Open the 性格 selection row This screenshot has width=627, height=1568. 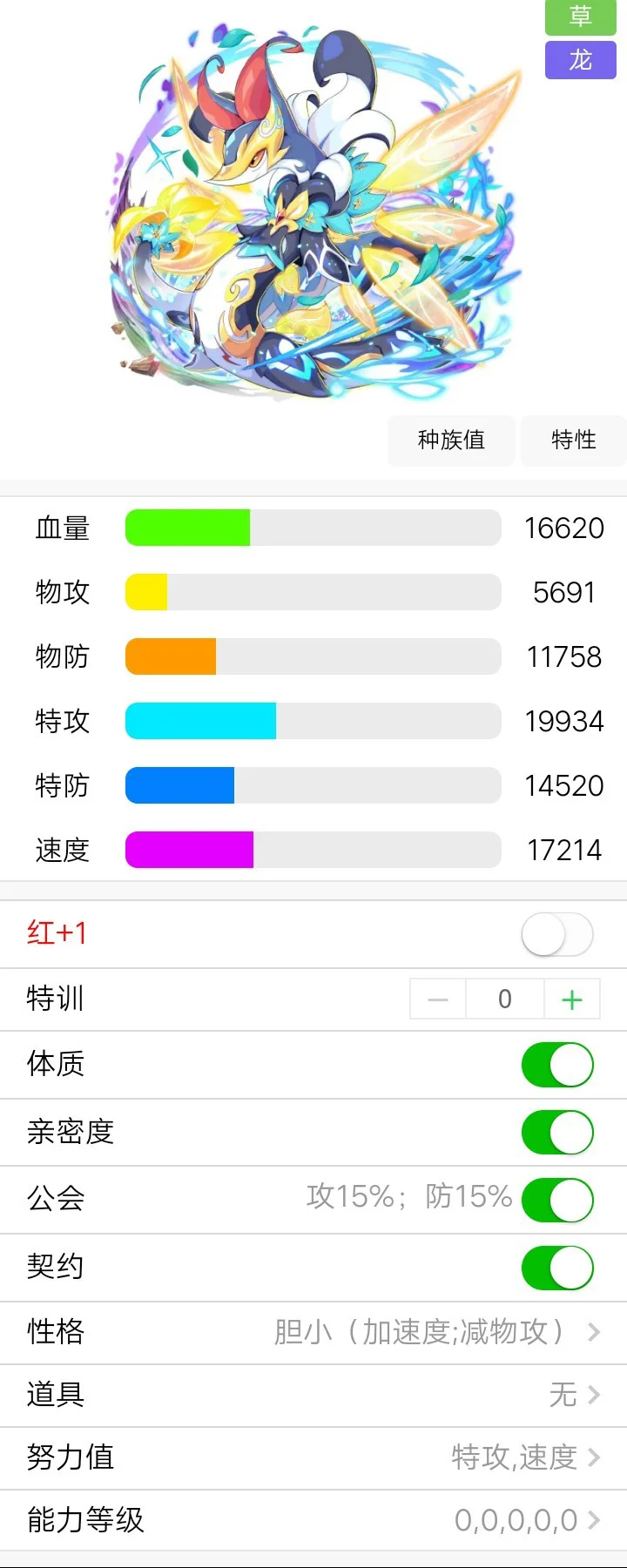[x=313, y=1332]
